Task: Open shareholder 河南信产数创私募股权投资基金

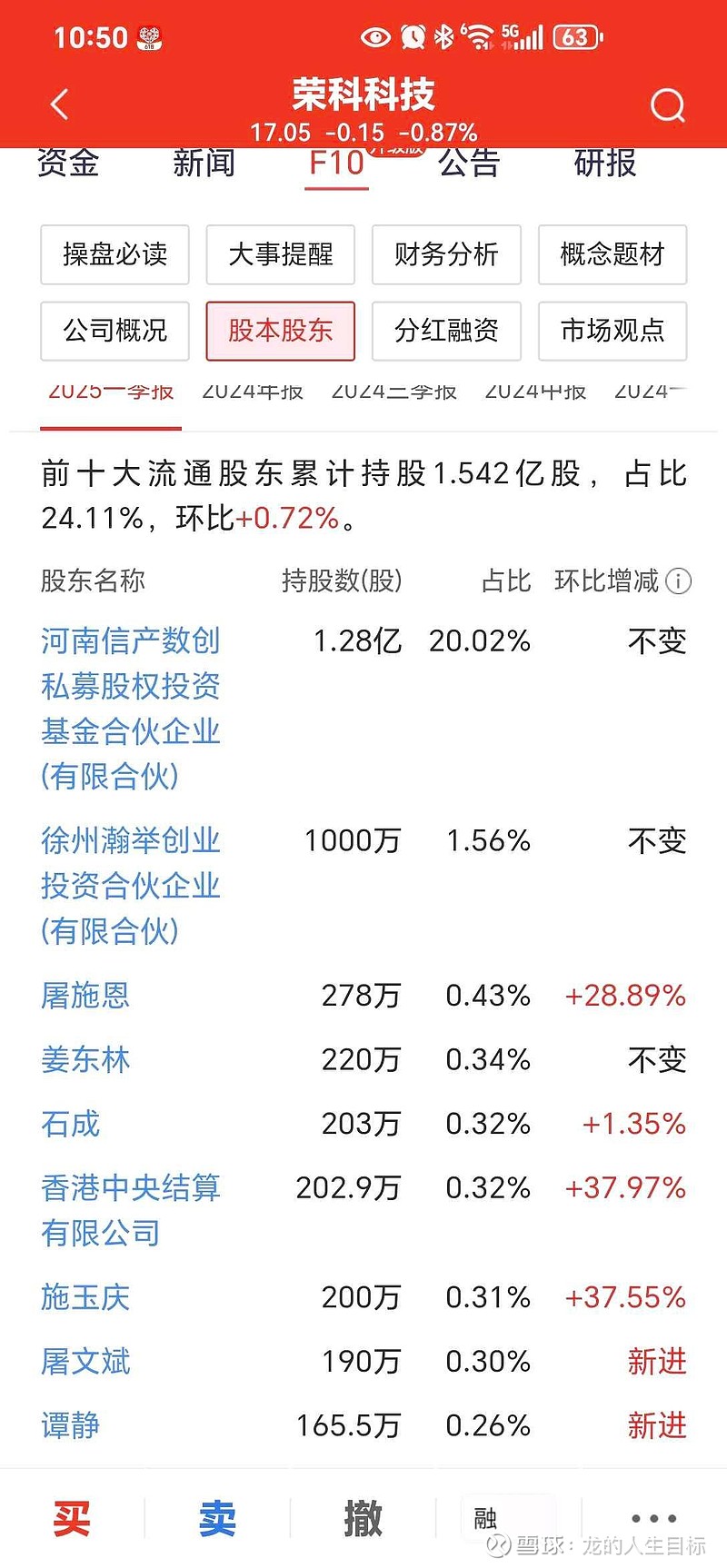Action: tap(131, 709)
